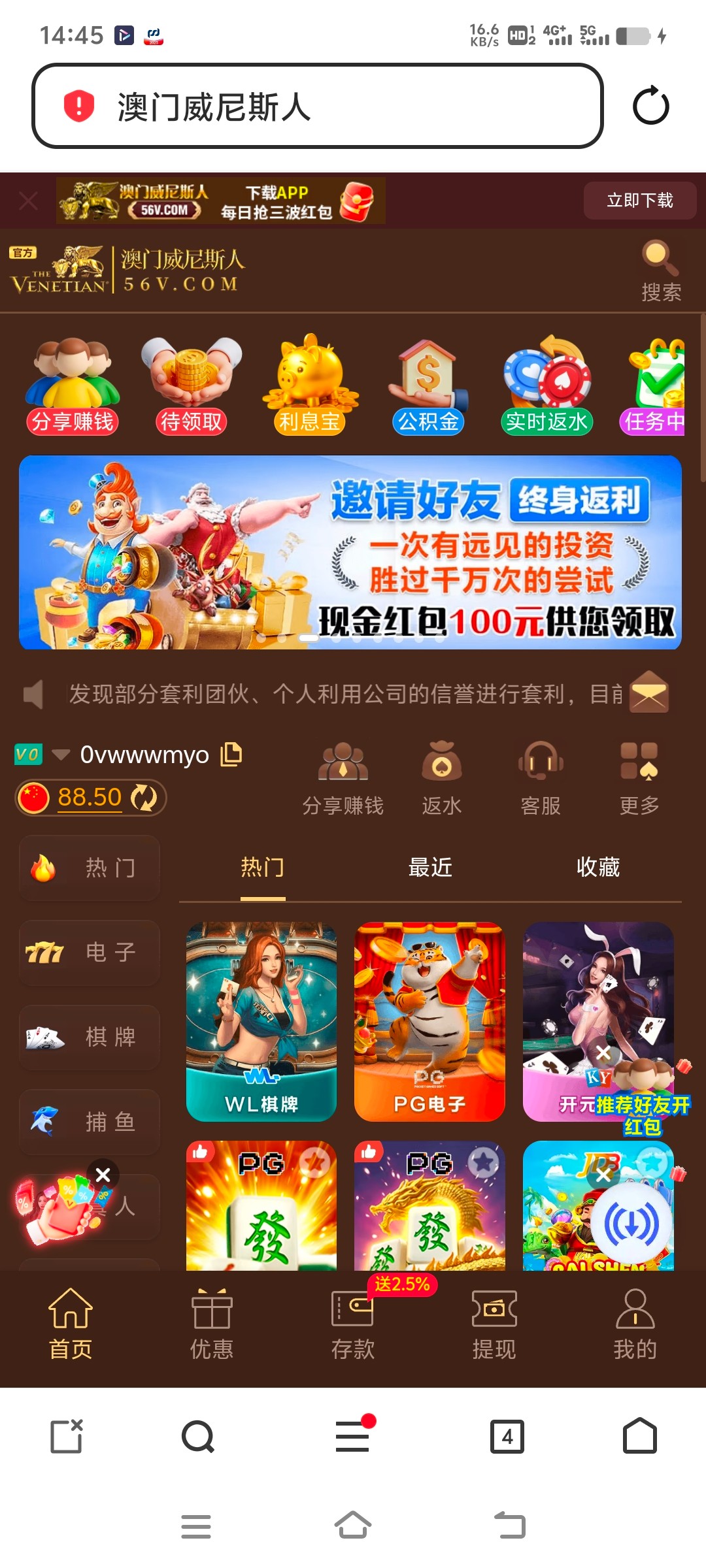
Task: Tap the 立即下载 download button
Action: coord(639,201)
